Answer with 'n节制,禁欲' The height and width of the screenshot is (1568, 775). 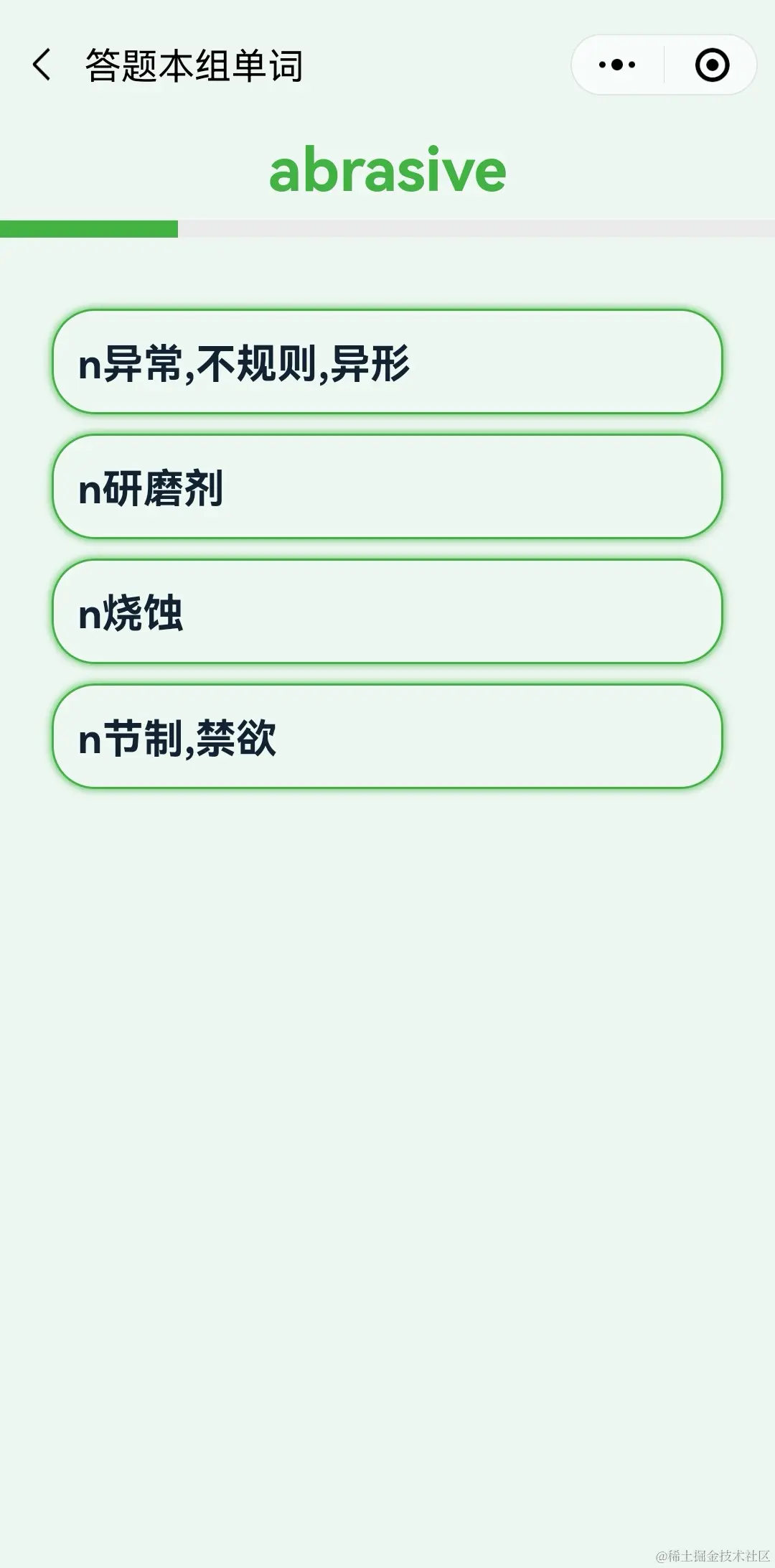coord(387,737)
